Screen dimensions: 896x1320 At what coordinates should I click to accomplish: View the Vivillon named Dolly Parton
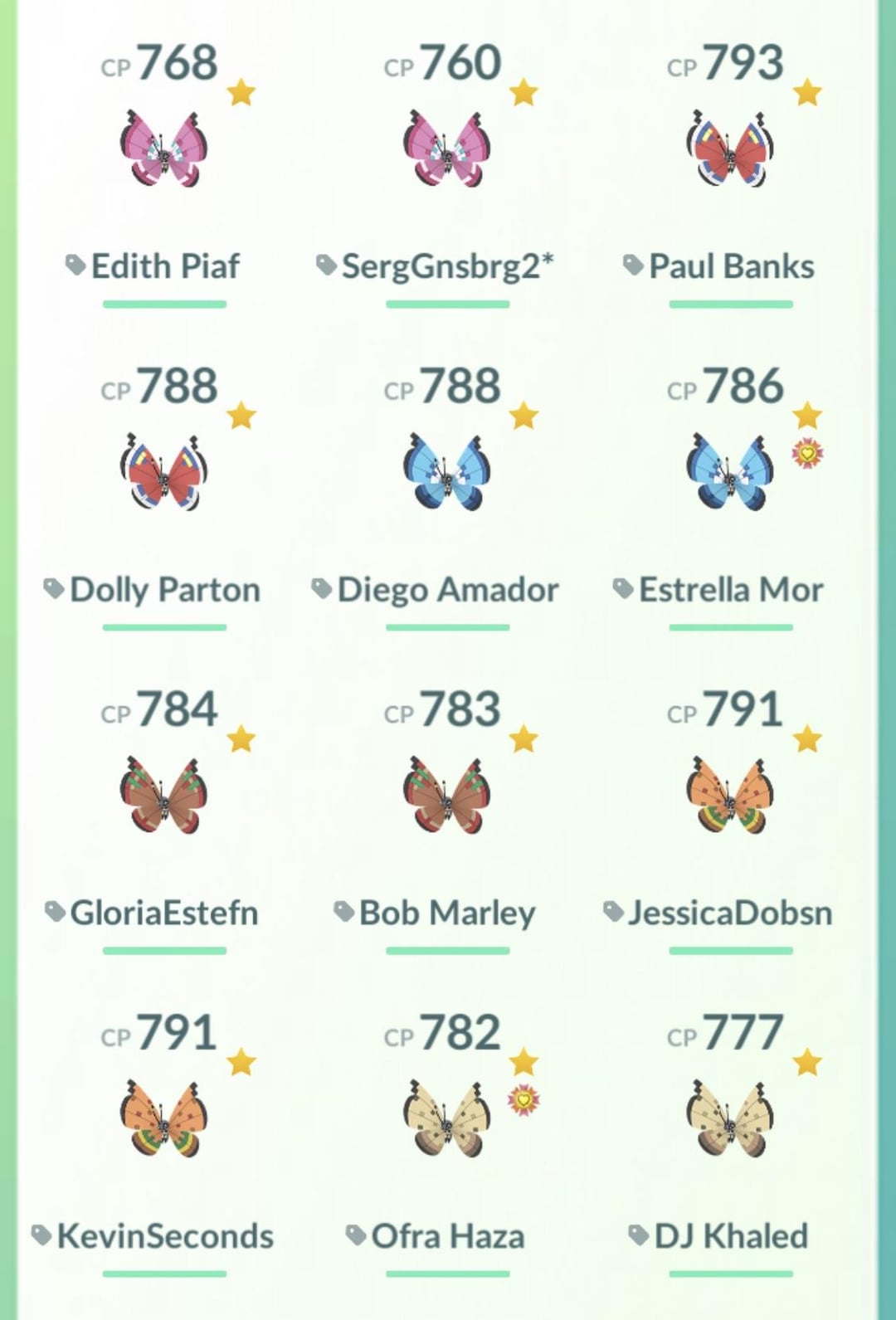[x=163, y=473]
